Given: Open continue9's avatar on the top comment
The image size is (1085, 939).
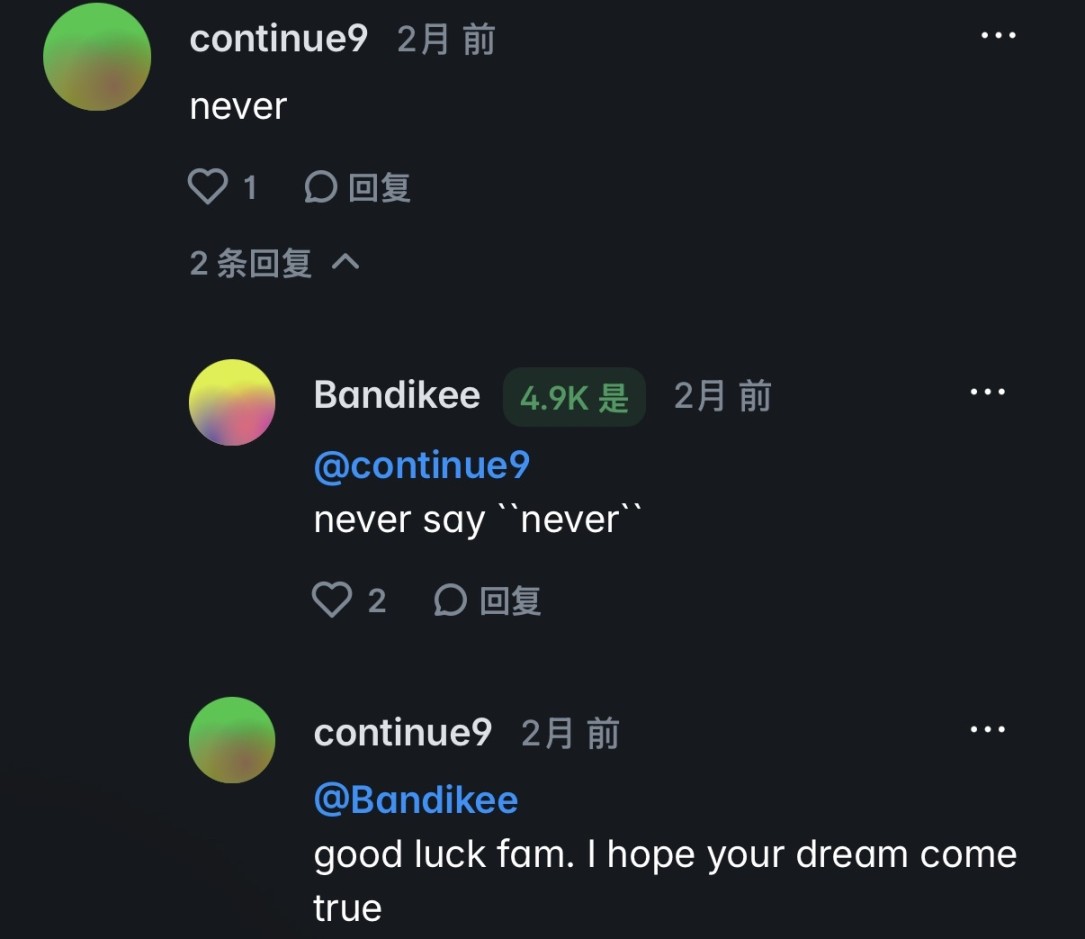Looking at the screenshot, I should point(97,56).
